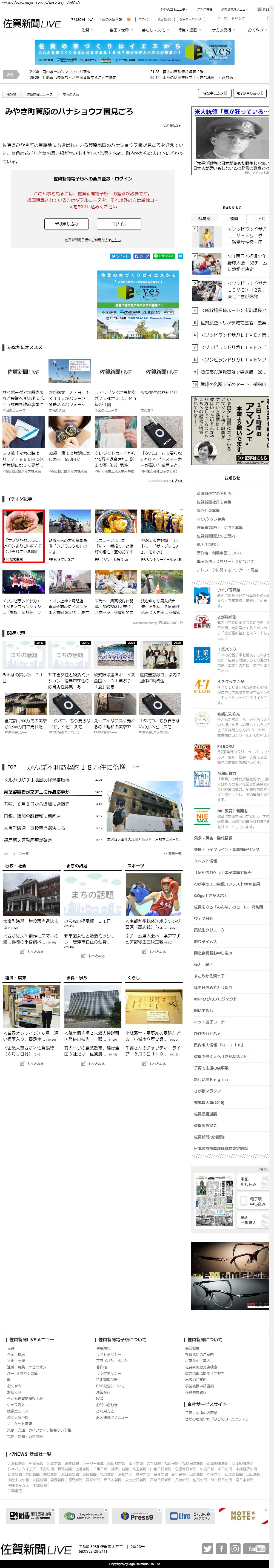Click the 新規申し込み button
Viewport: 274px width, 1568px height.
pos(66,224)
